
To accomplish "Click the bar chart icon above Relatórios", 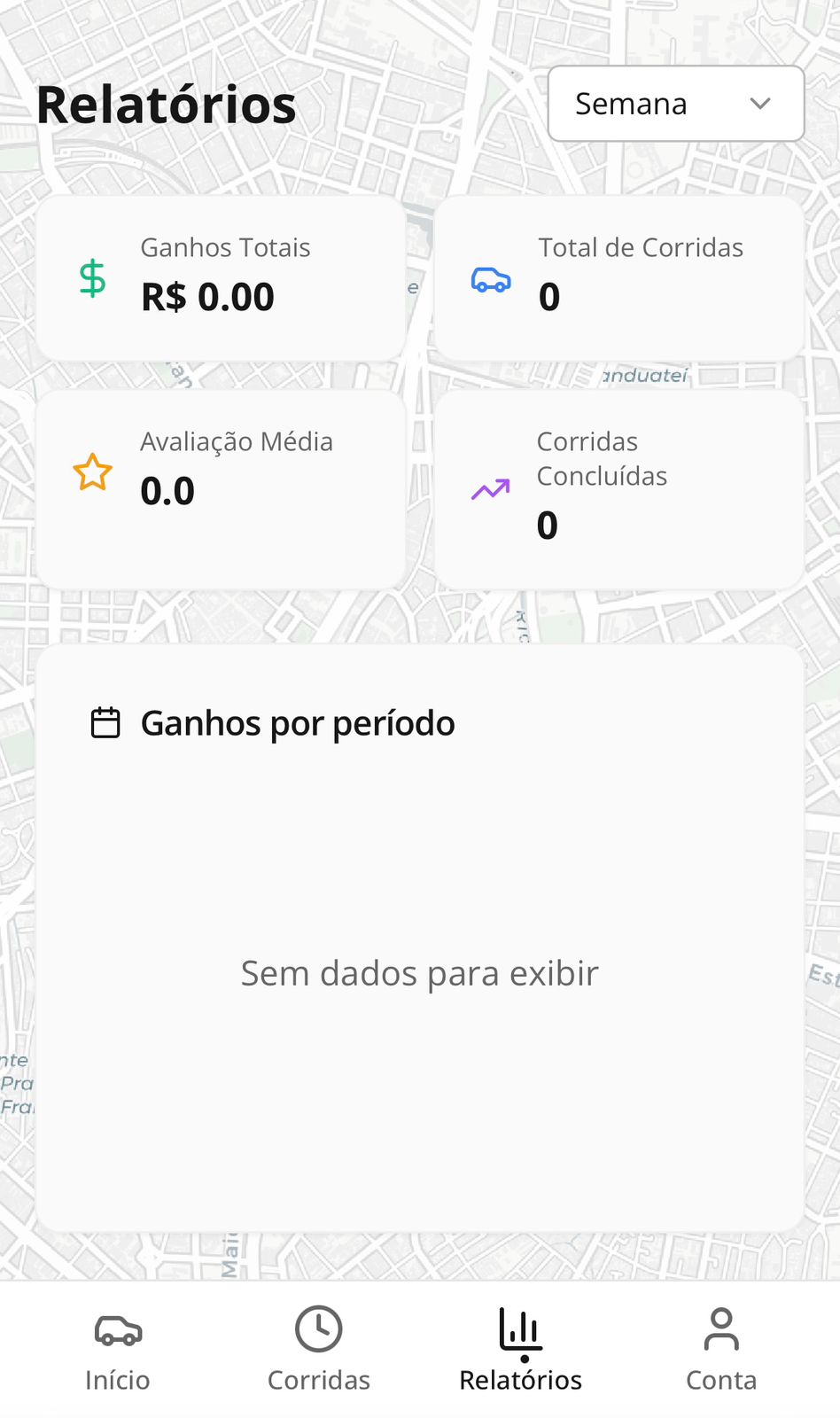I will point(520,1327).
